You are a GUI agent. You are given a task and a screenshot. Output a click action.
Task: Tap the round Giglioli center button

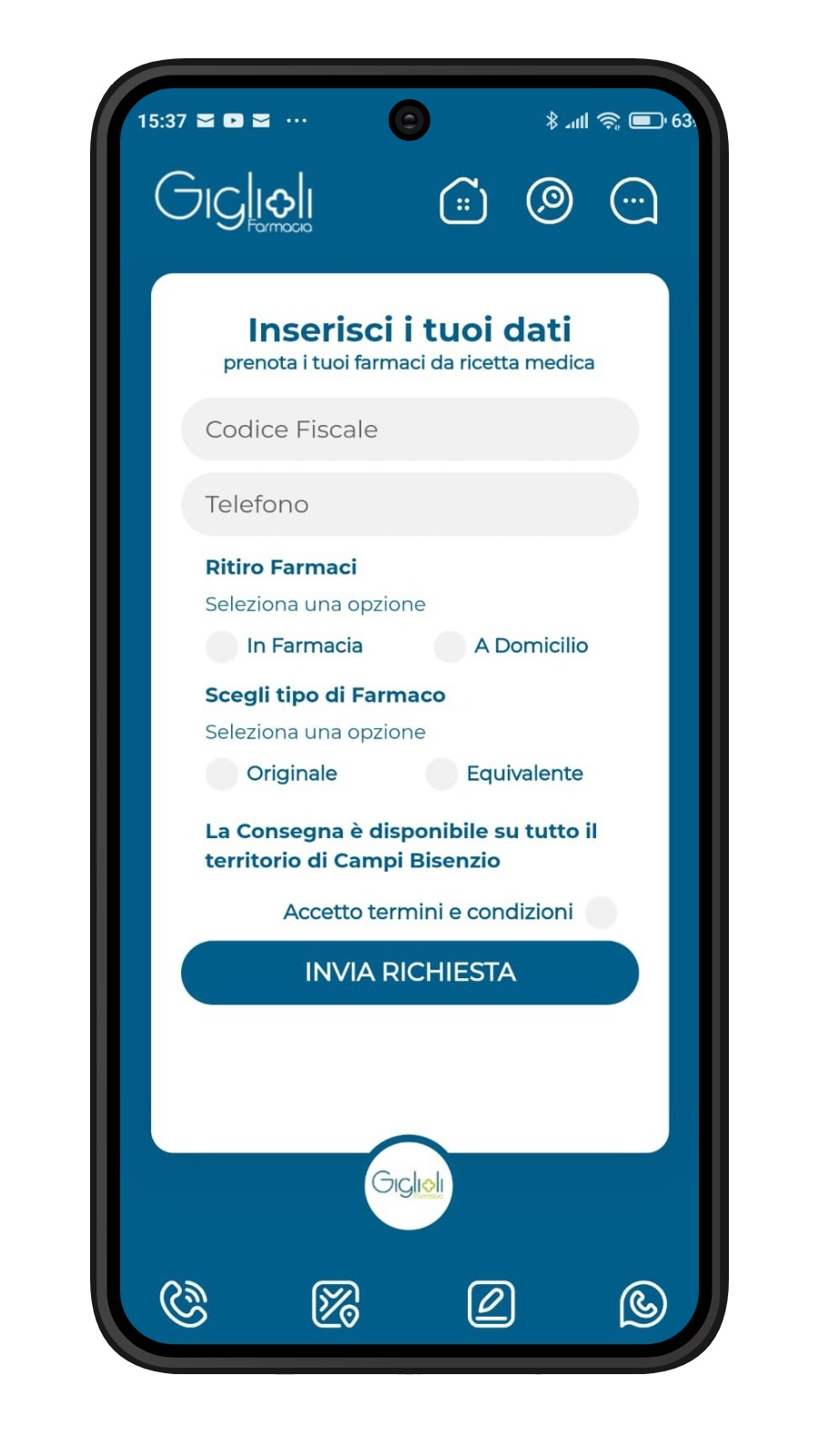point(409,1184)
